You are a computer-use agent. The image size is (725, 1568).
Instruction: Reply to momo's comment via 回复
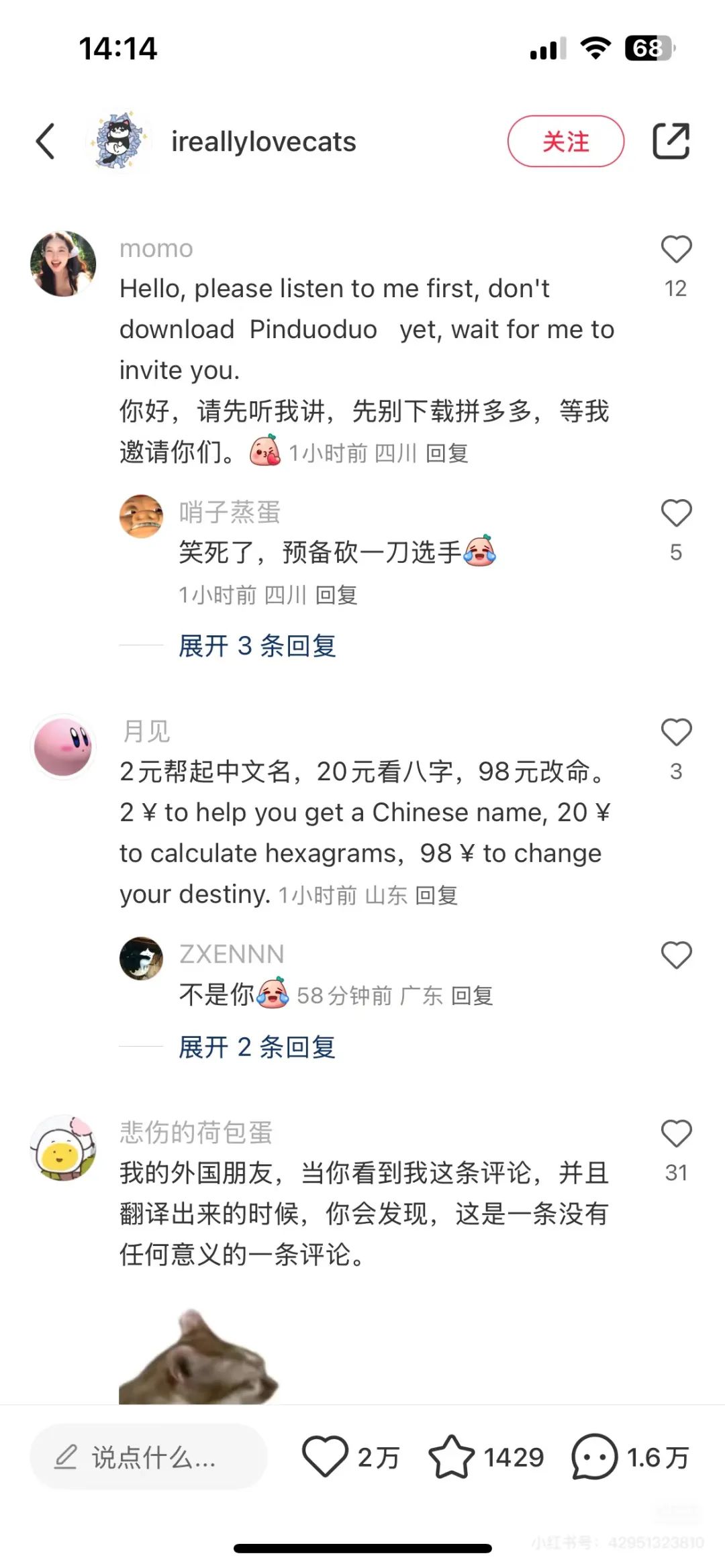[447, 454]
